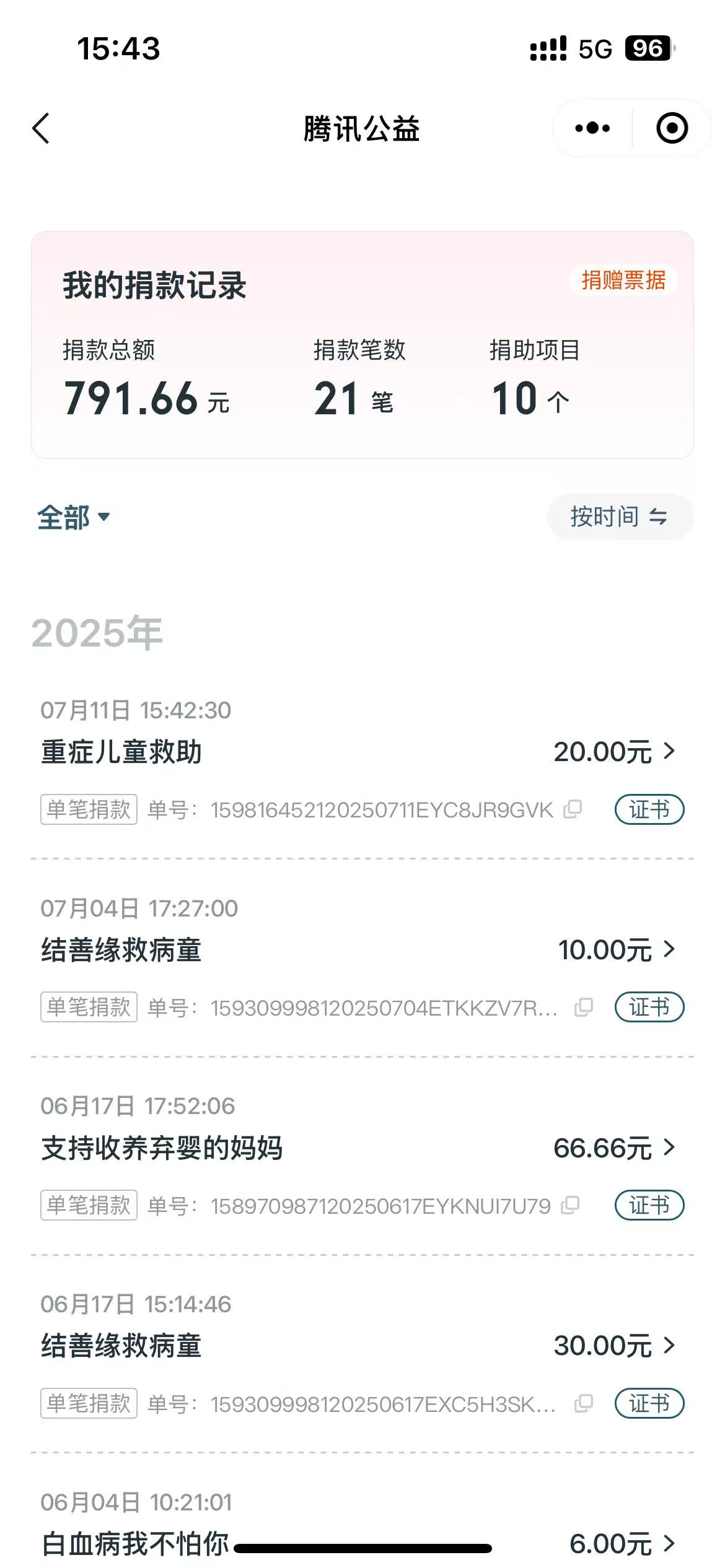Open 捐赠票据 donation receipts
Image resolution: width=725 pixels, height=1568 pixels.
pyautogui.click(x=623, y=281)
